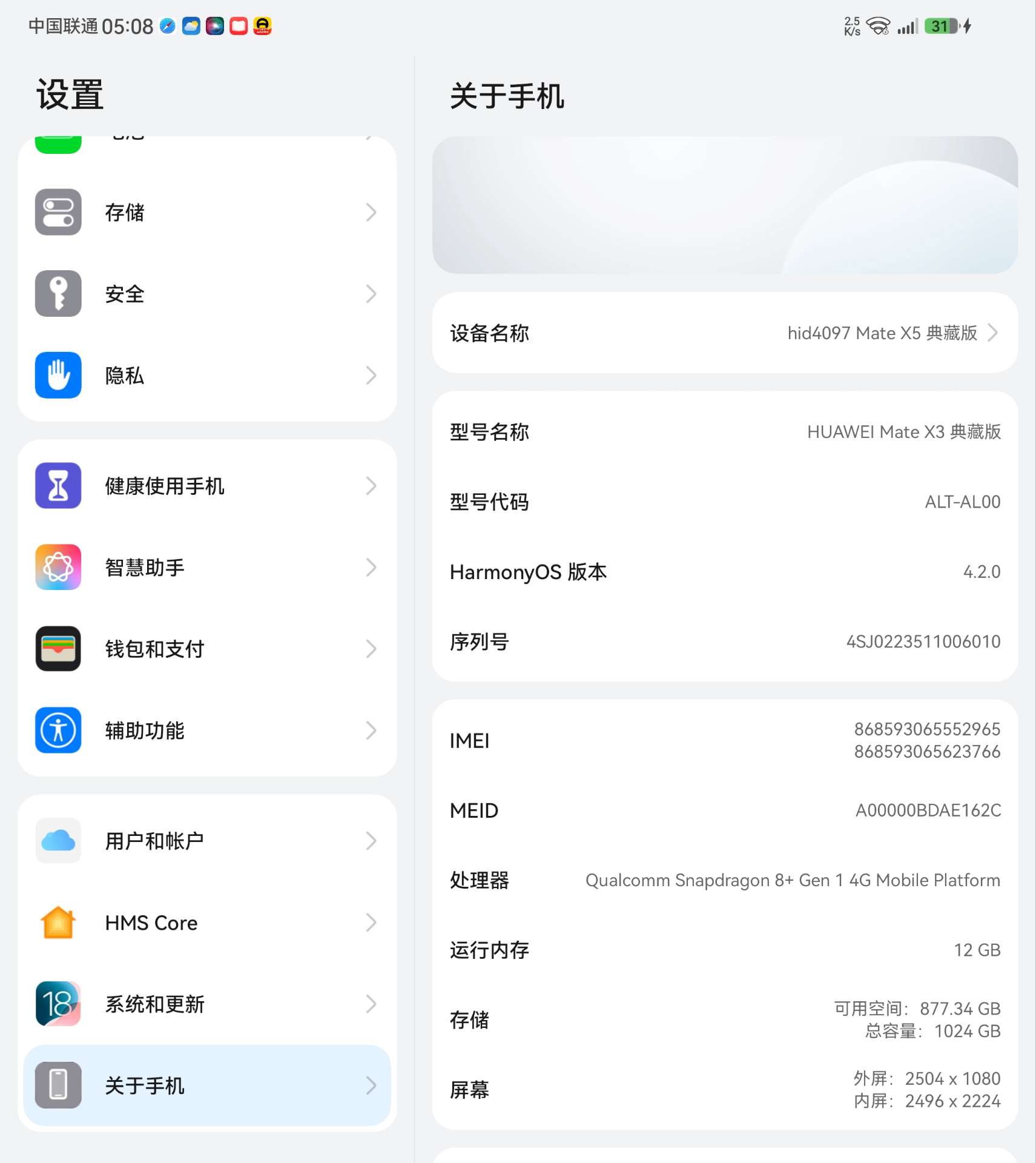Viewport: 1036px width, 1163px height.
Task: Click the Accessibility features icon
Action: click(x=58, y=731)
